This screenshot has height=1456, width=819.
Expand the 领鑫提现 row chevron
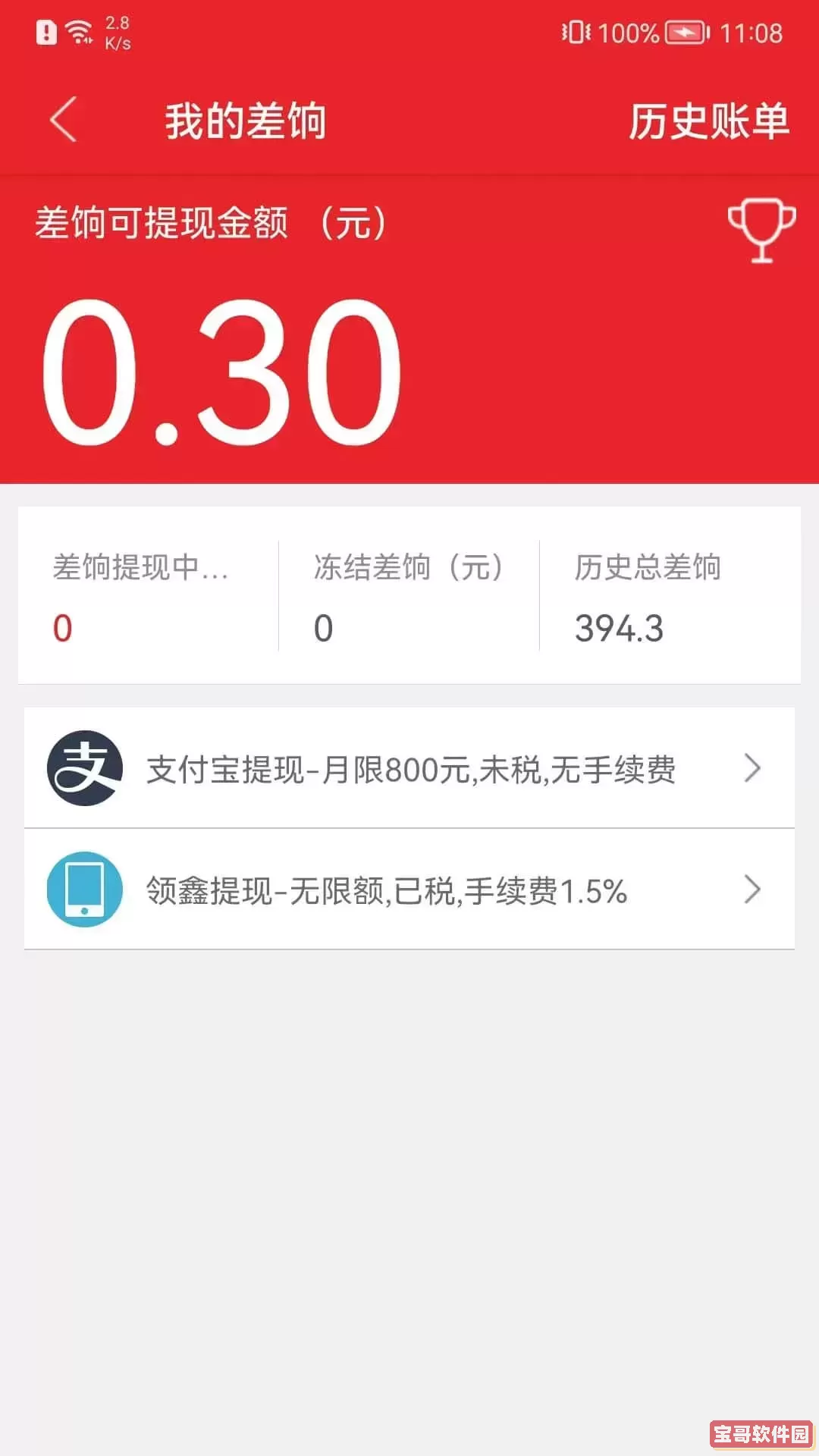pyautogui.click(x=752, y=890)
